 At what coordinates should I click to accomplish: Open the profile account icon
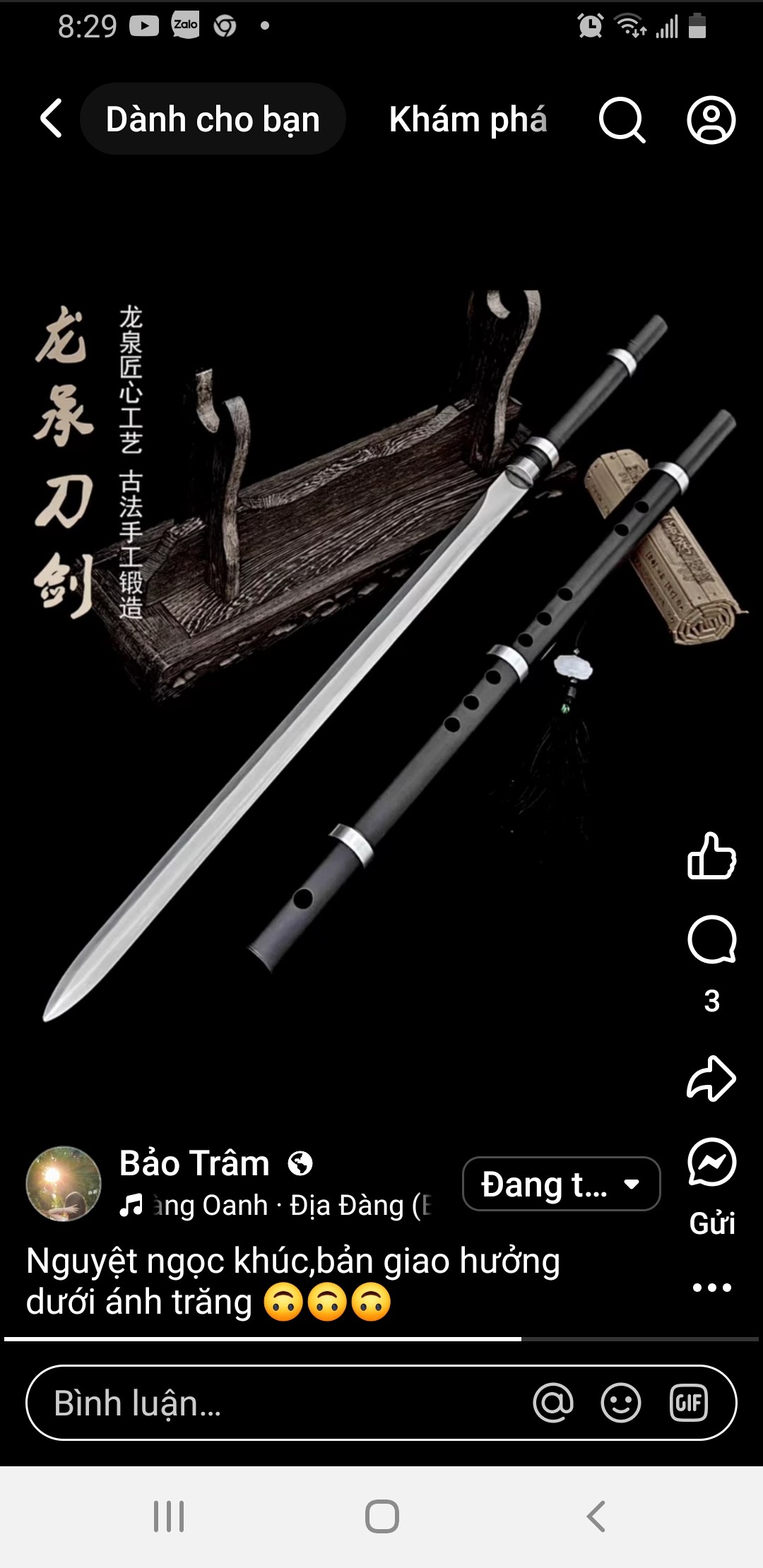(x=711, y=120)
